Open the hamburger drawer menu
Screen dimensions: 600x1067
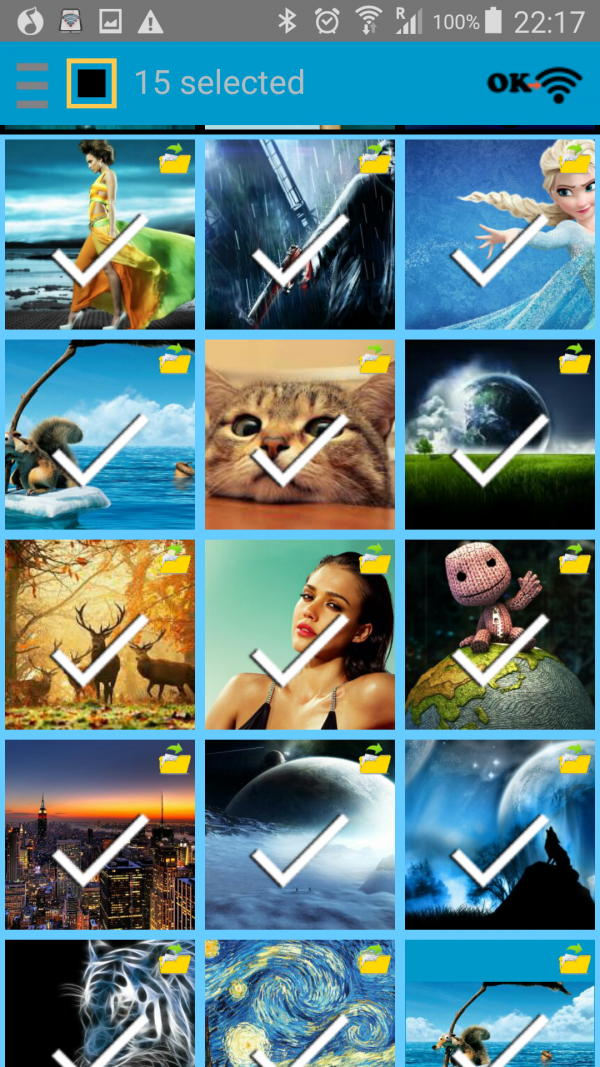[32, 84]
